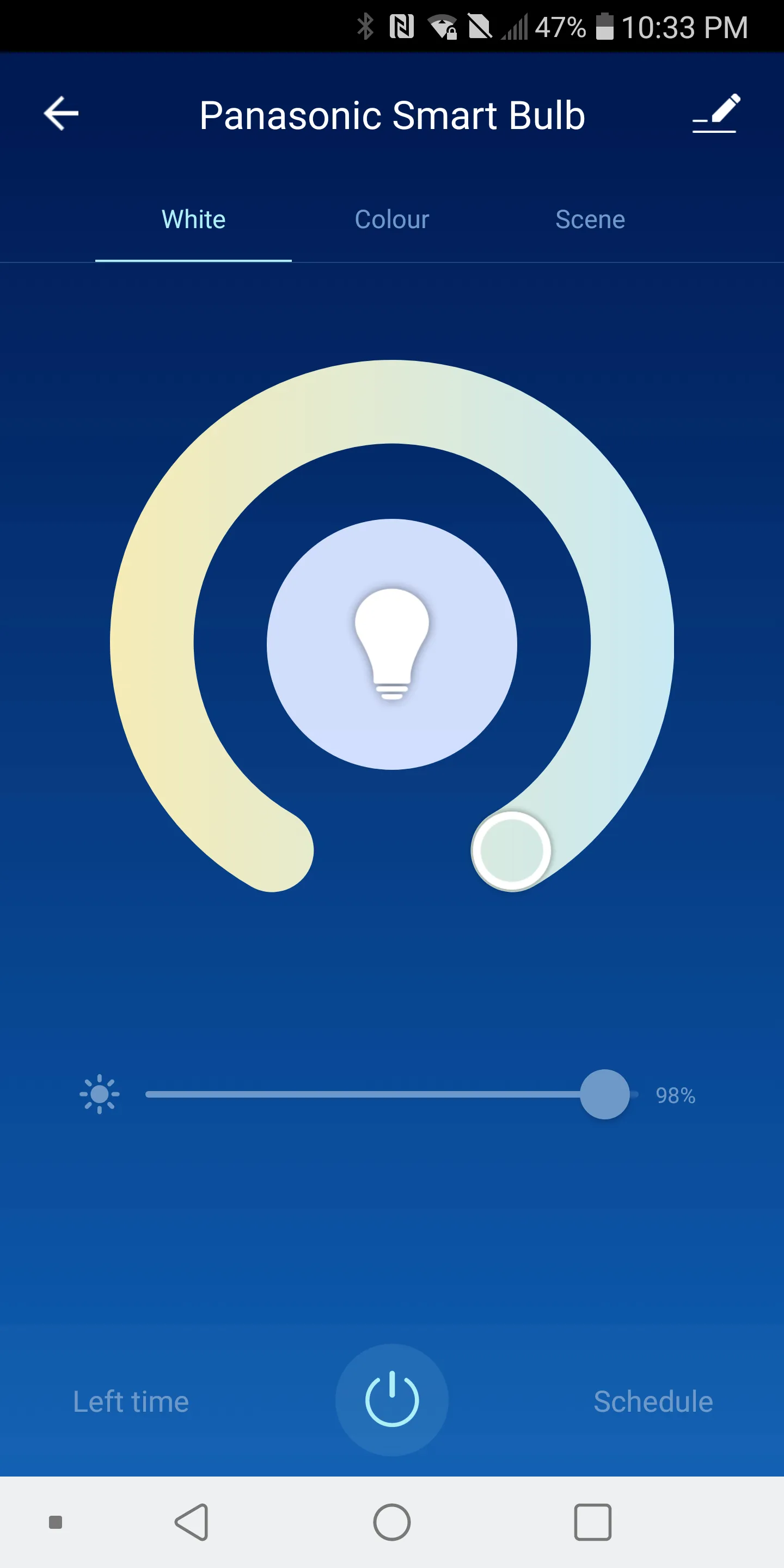Switch to the Colour tab
This screenshot has height=1568, width=784.
point(391,219)
